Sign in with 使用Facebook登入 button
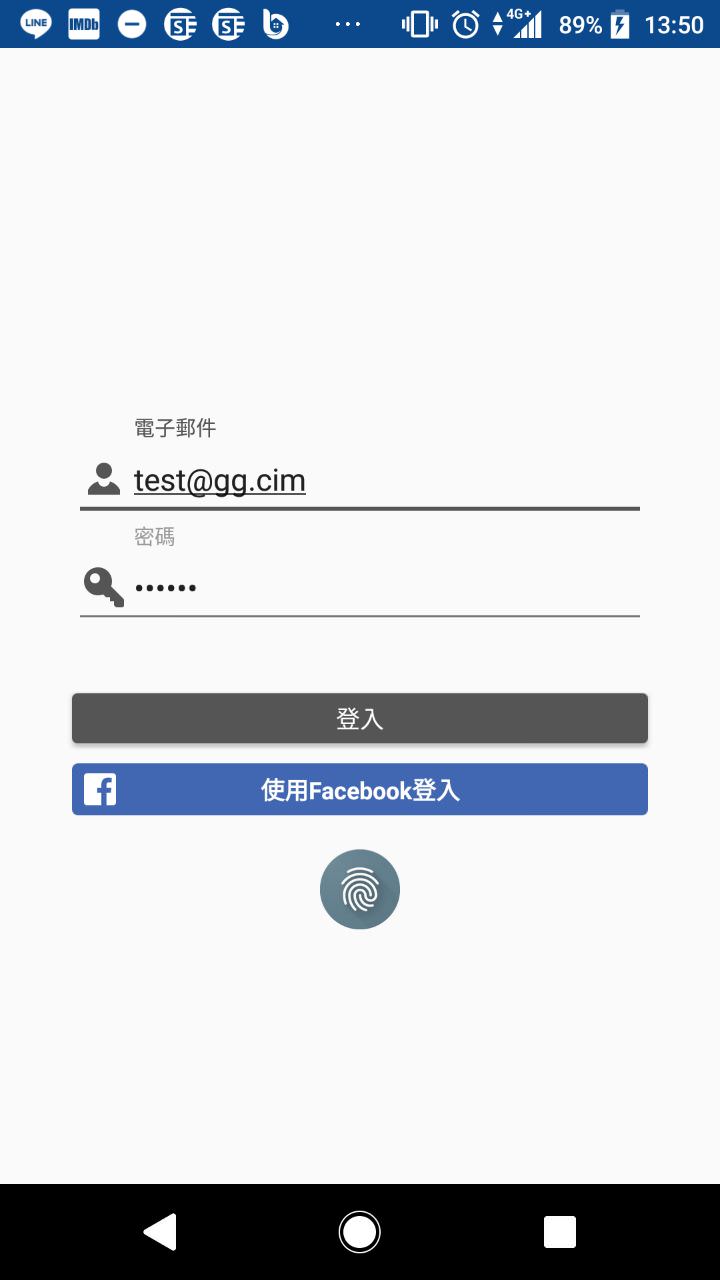Viewport: 720px width, 1280px height. click(360, 790)
